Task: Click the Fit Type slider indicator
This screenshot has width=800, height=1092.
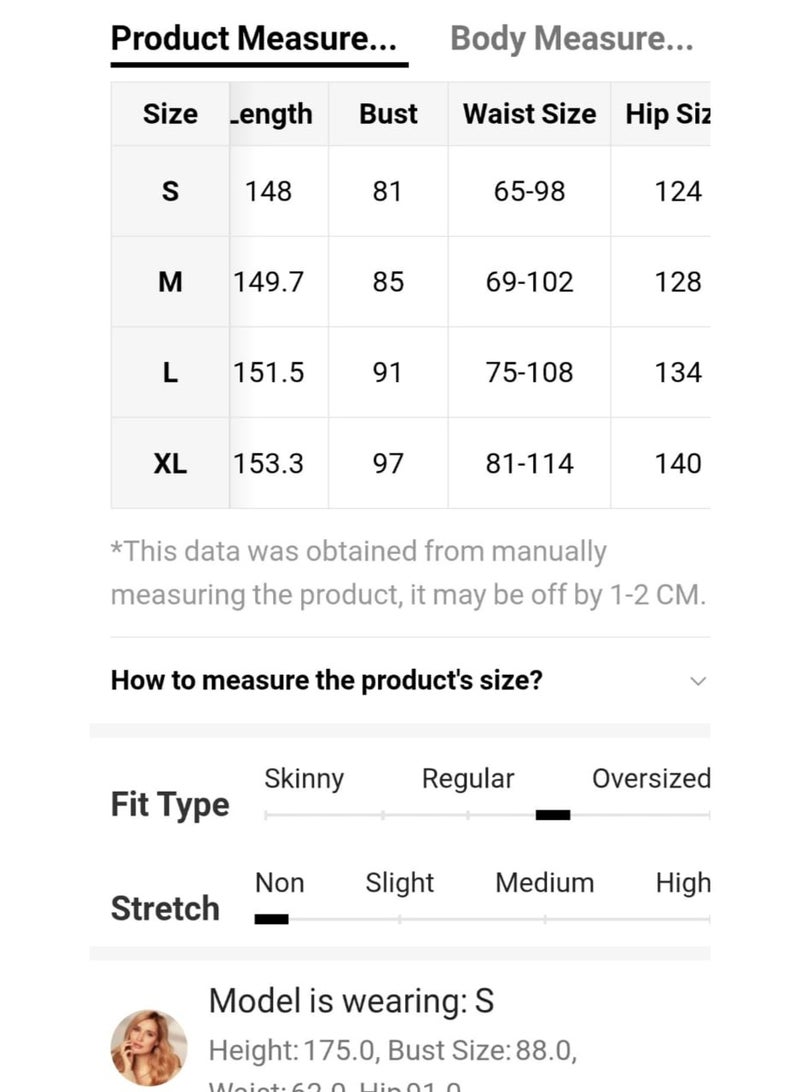Action: 551,816
